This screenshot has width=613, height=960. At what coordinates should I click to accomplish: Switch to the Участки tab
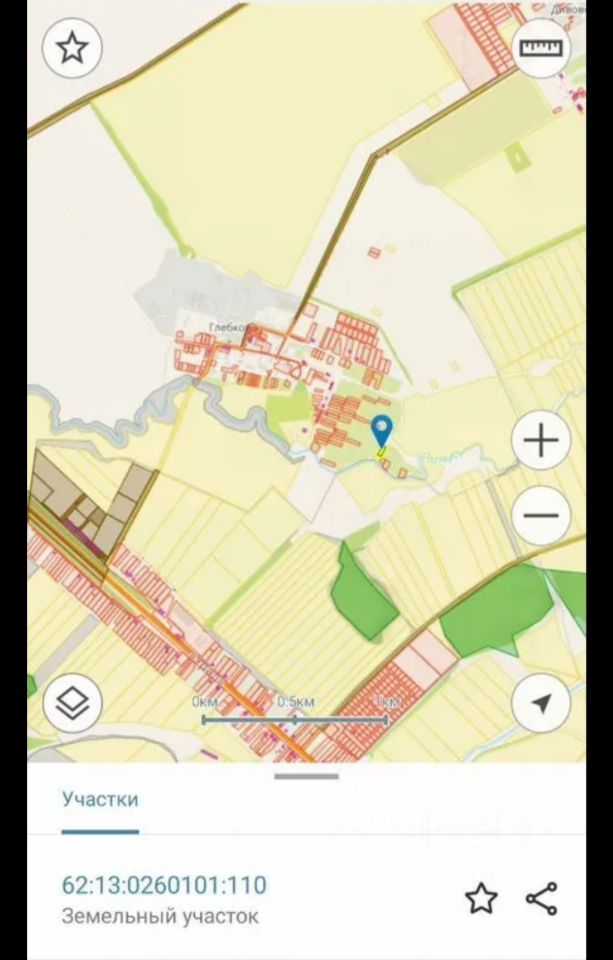coord(100,799)
